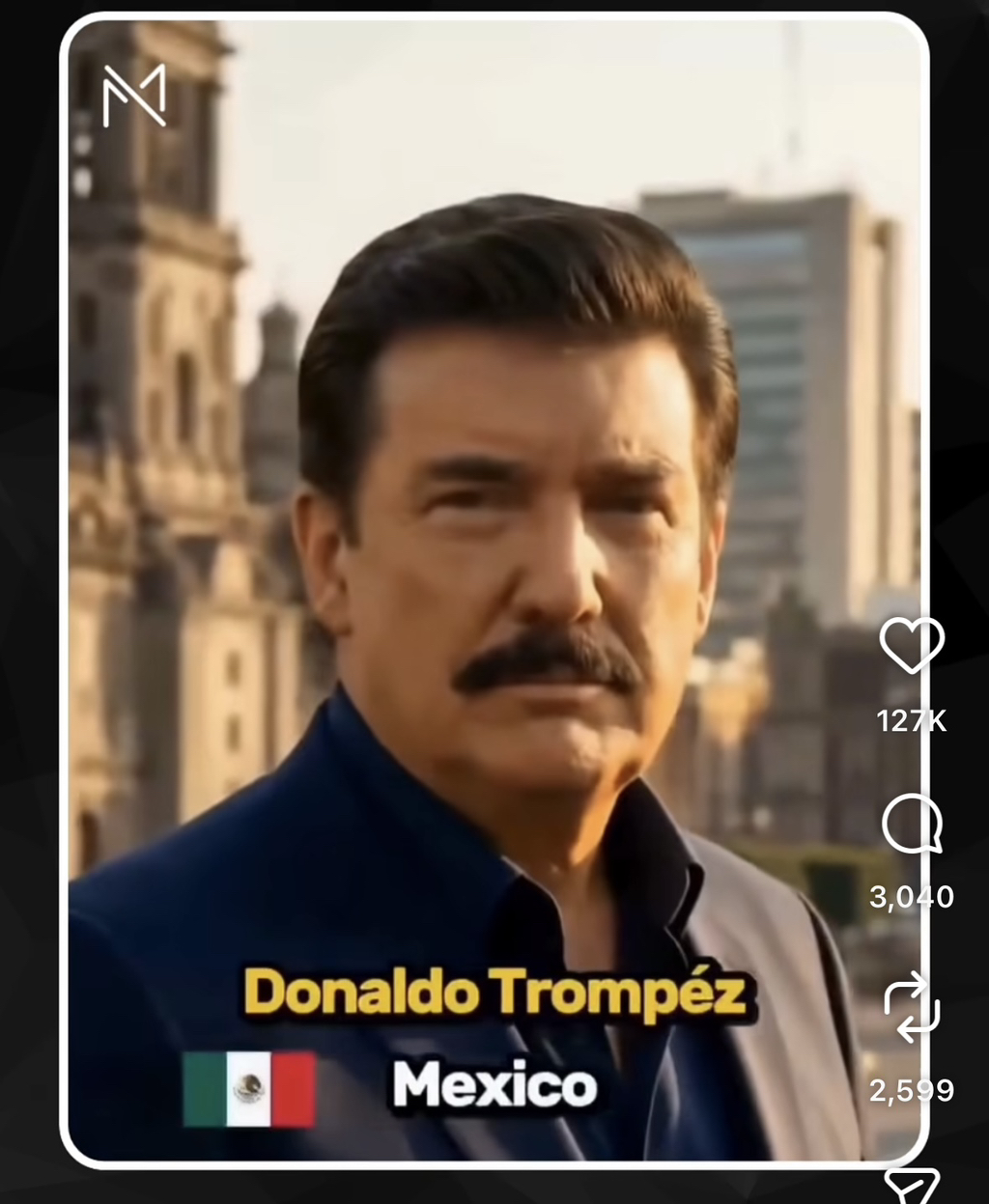Share the reel via paper plane icon
Screen dimensions: 989x1204
913,1187
